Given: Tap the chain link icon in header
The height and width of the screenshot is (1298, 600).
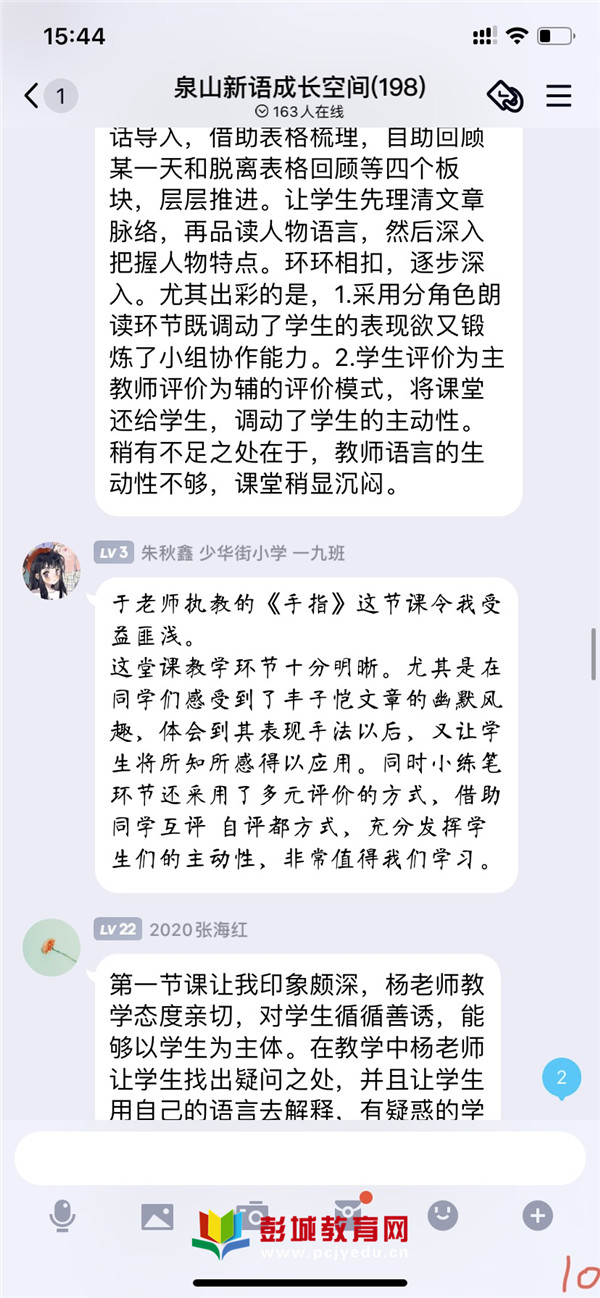Looking at the screenshot, I should (x=505, y=96).
